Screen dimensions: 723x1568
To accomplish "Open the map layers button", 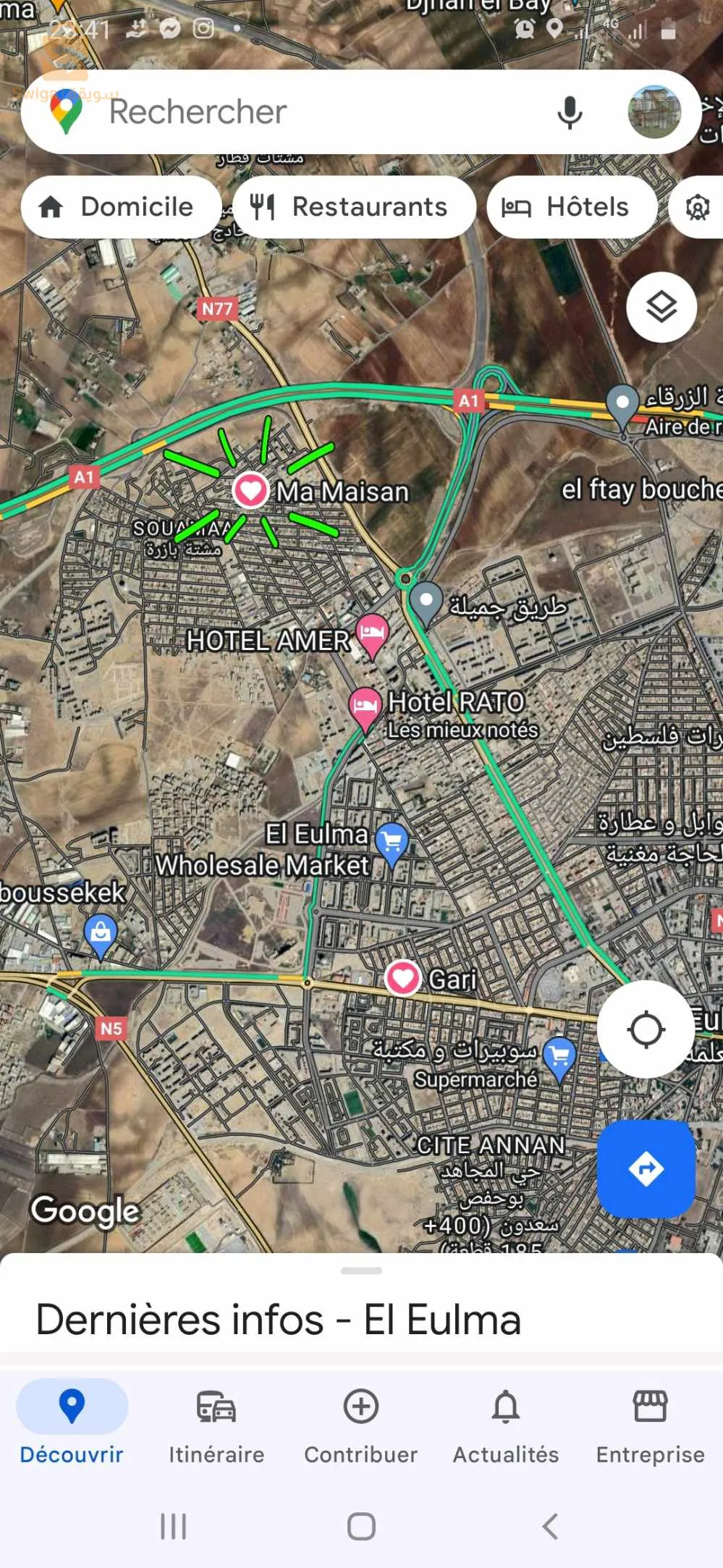I will [x=661, y=307].
